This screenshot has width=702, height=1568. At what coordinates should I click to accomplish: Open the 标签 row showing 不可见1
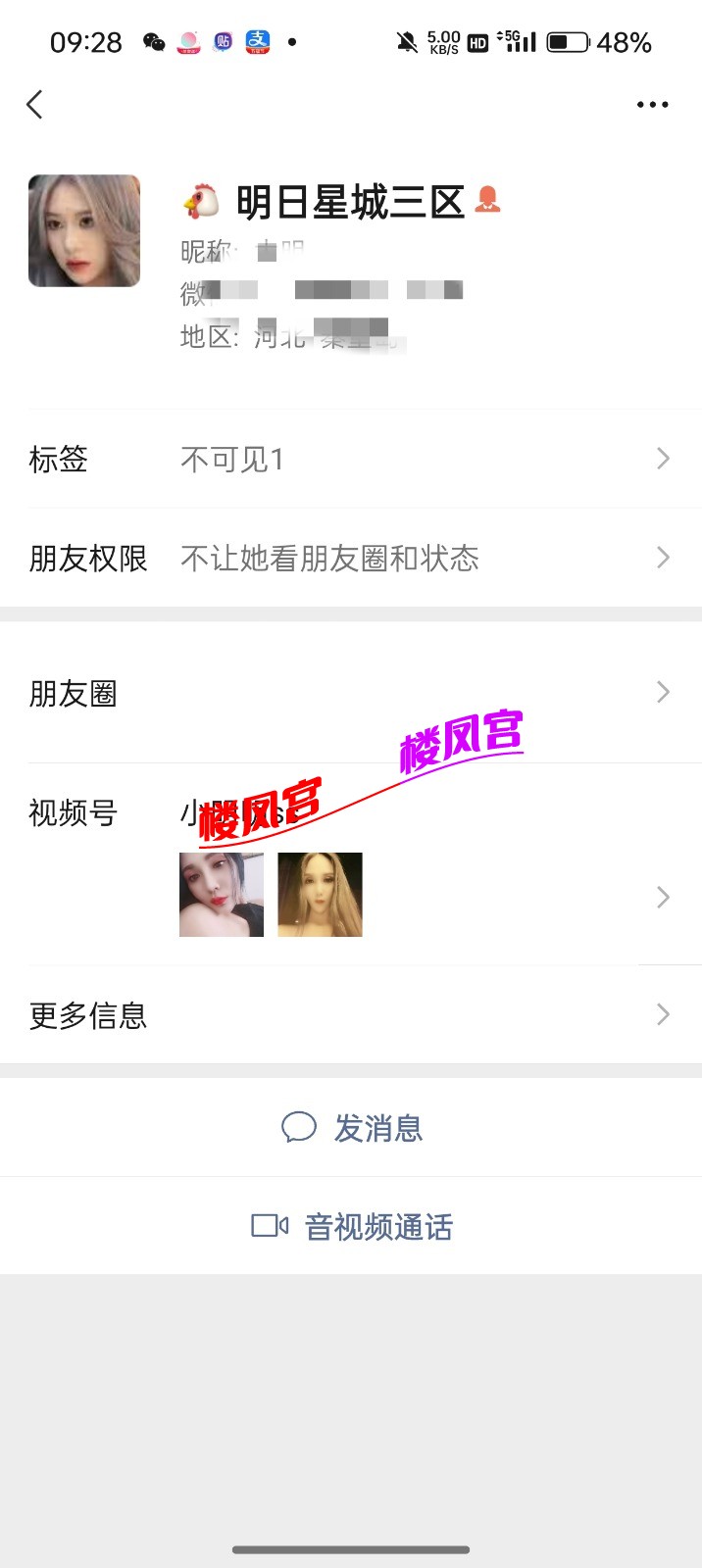[351, 459]
